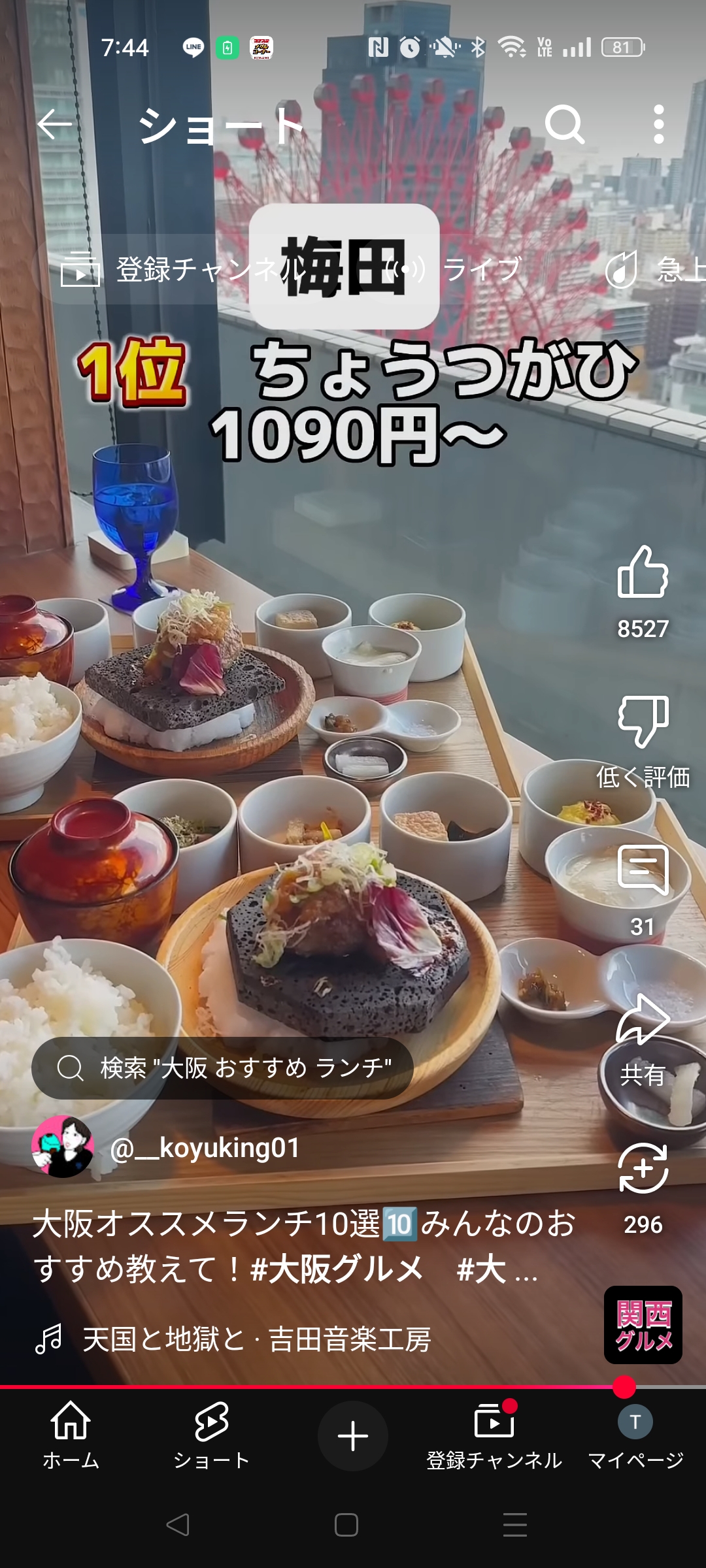Open the @__koyuking01 channel
This screenshot has width=706, height=1568.
[204, 1148]
